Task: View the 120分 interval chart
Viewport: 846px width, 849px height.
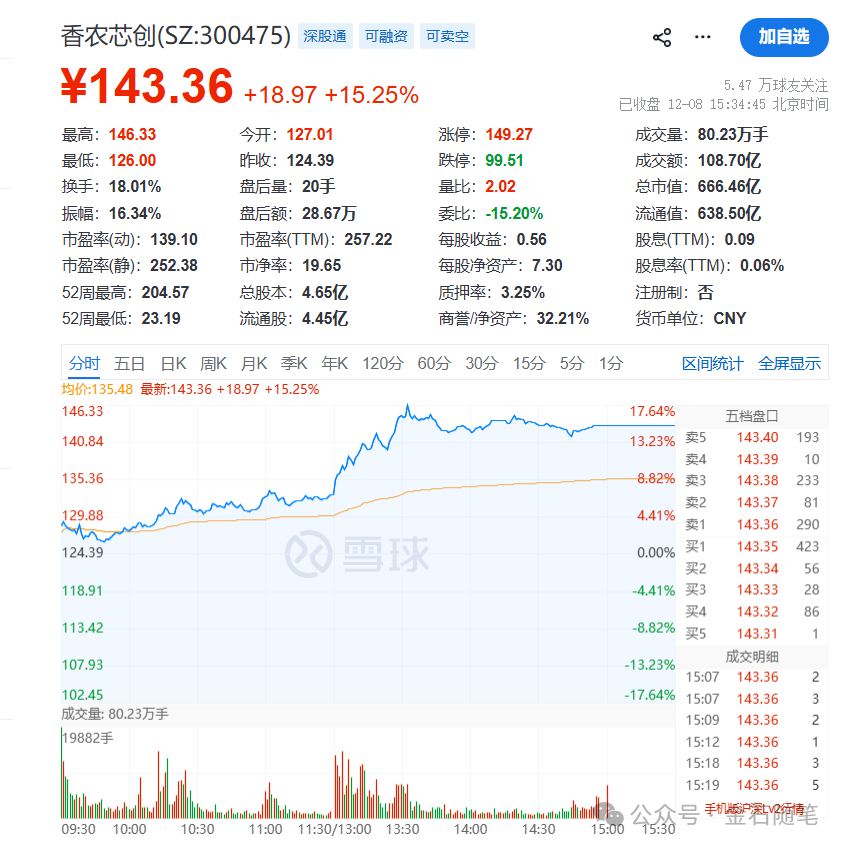Action: tap(382, 363)
